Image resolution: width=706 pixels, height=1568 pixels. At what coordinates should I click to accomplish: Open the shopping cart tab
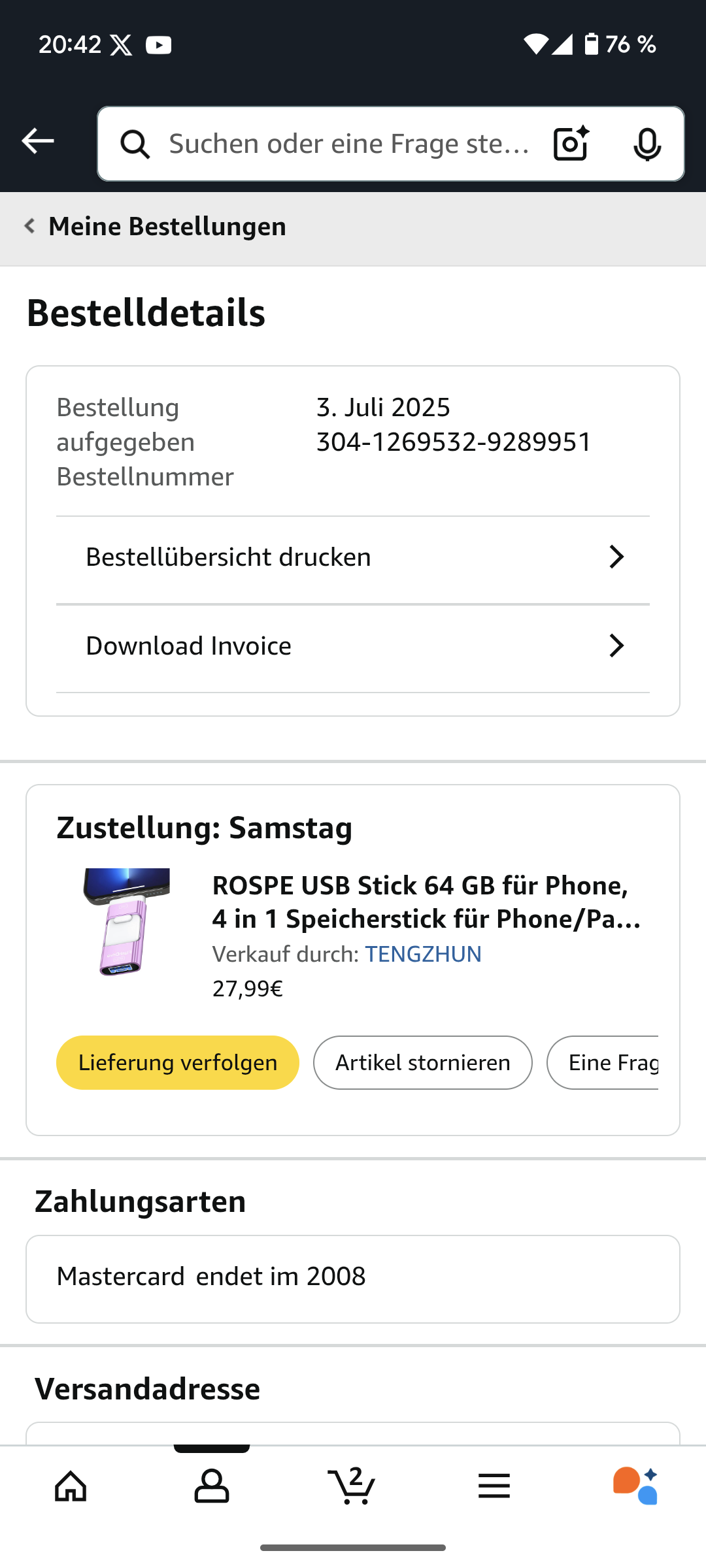353,1486
